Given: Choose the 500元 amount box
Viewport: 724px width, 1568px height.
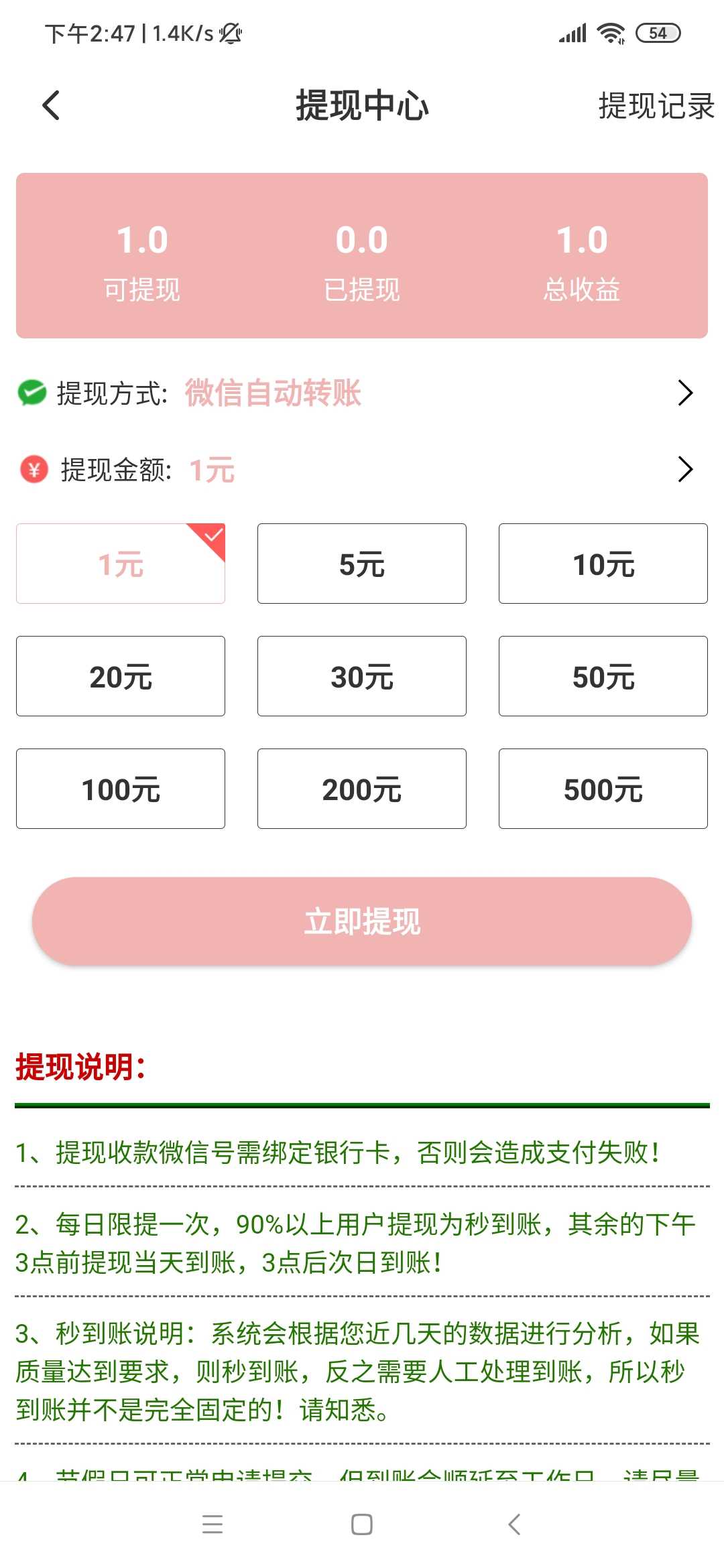Looking at the screenshot, I should coord(603,789).
